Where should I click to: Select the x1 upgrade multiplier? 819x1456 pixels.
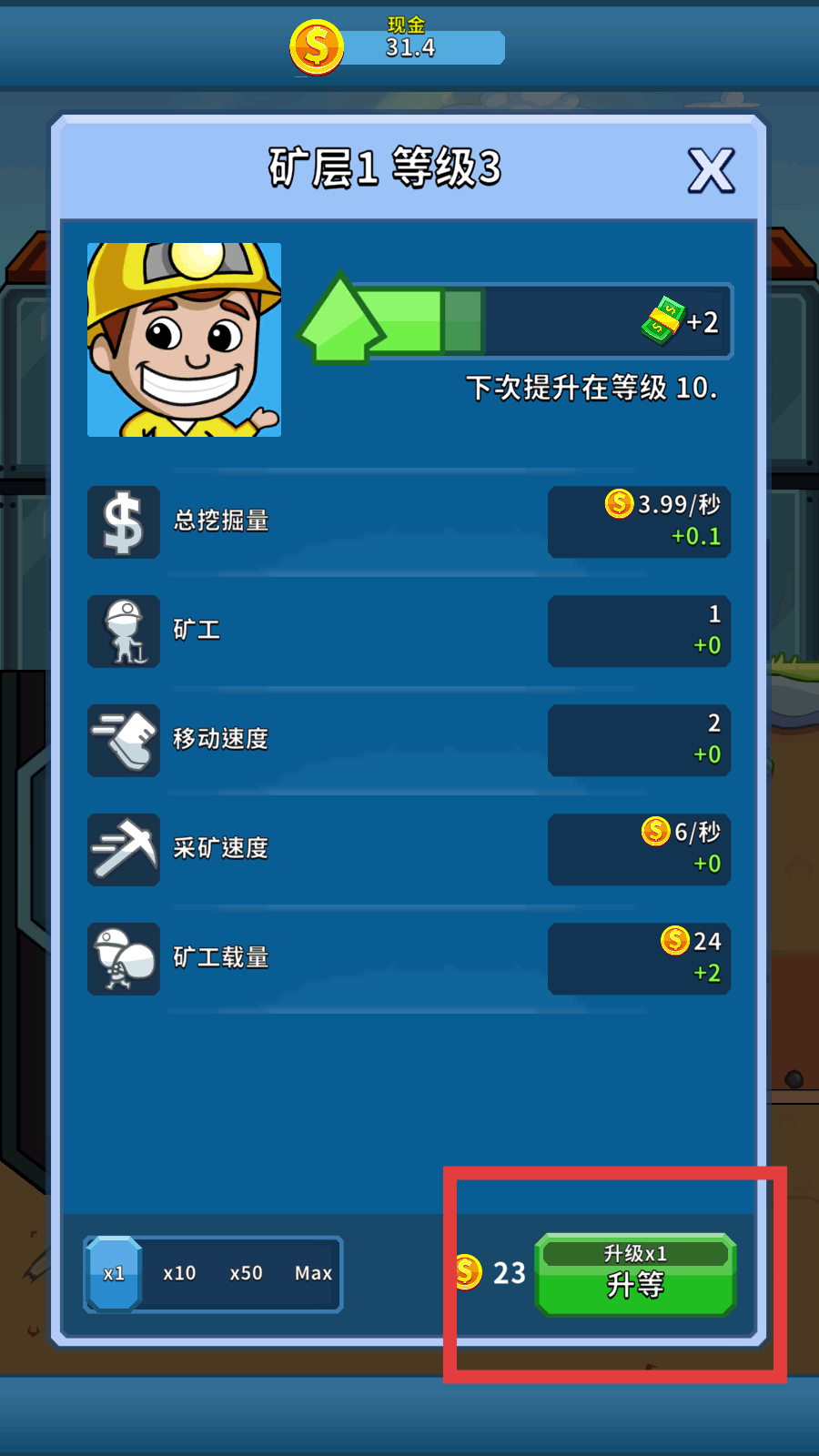(x=114, y=1274)
